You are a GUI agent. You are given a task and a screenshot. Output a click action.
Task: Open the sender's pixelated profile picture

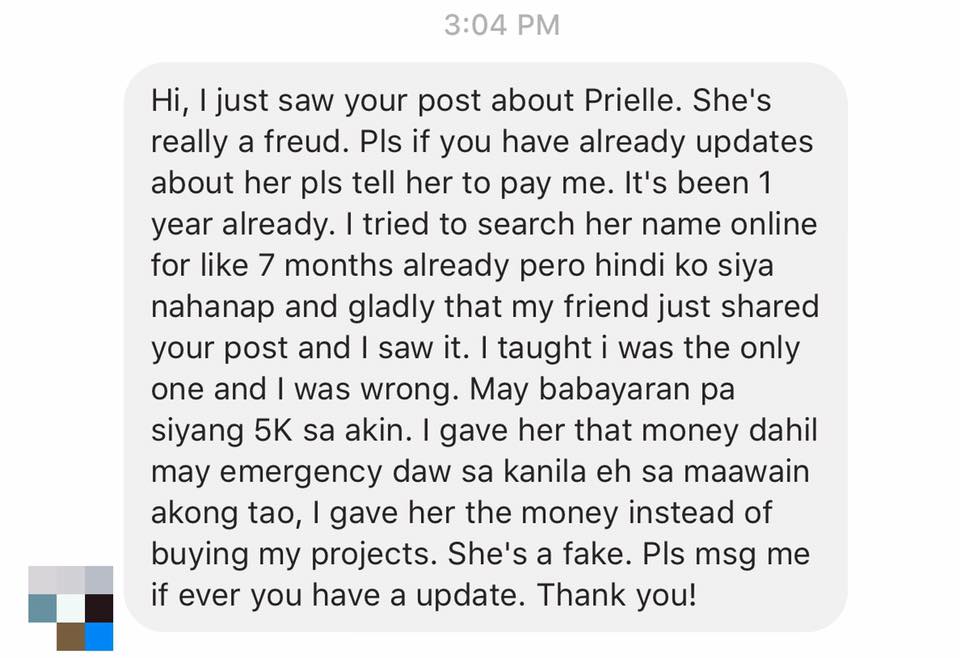click(70, 608)
